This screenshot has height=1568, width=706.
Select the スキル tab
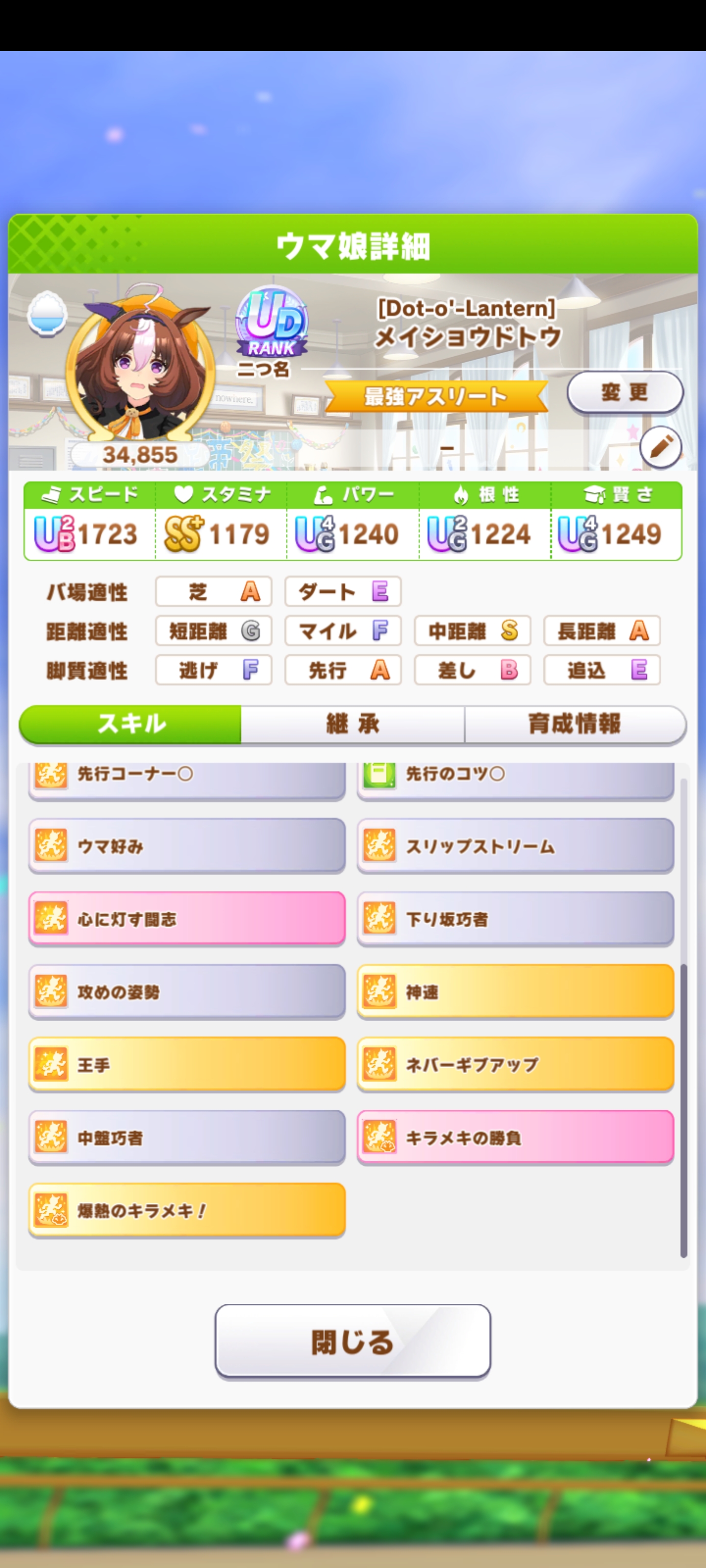coord(131,724)
